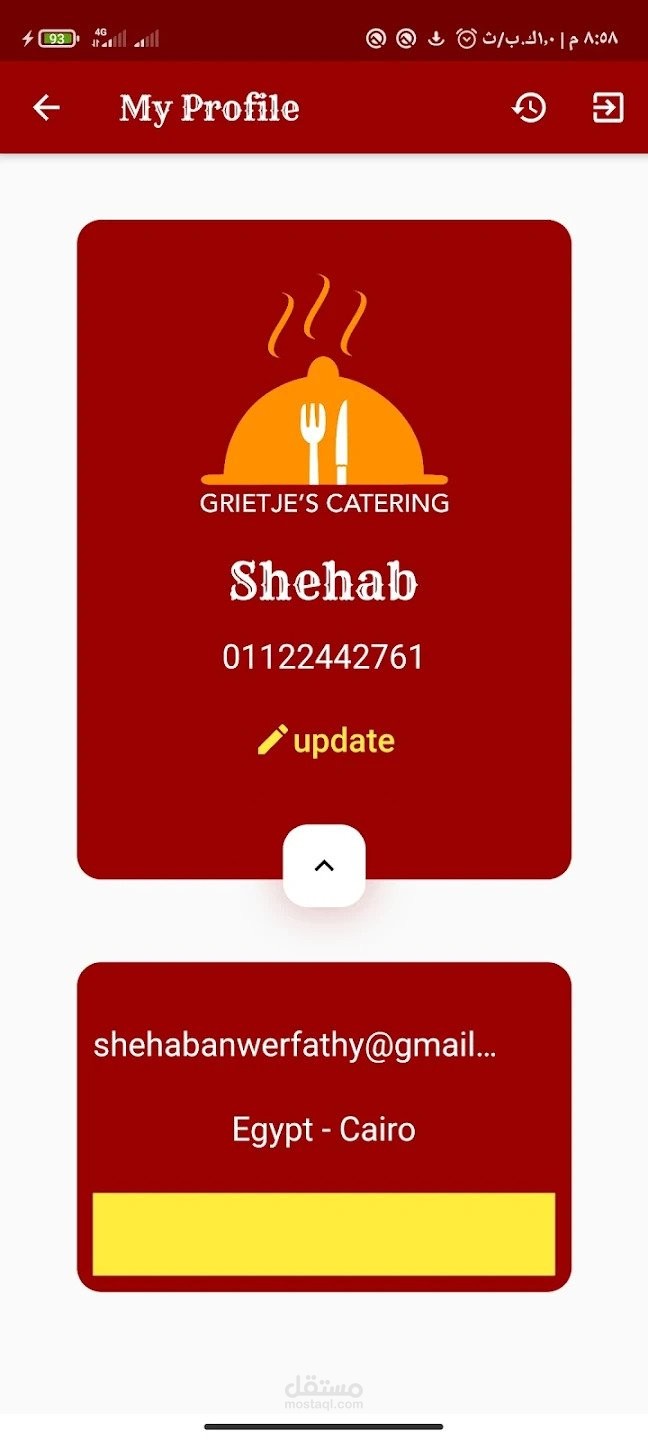Collapse details with the up chevron
The height and width of the screenshot is (1440, 648).
[324, 866]
